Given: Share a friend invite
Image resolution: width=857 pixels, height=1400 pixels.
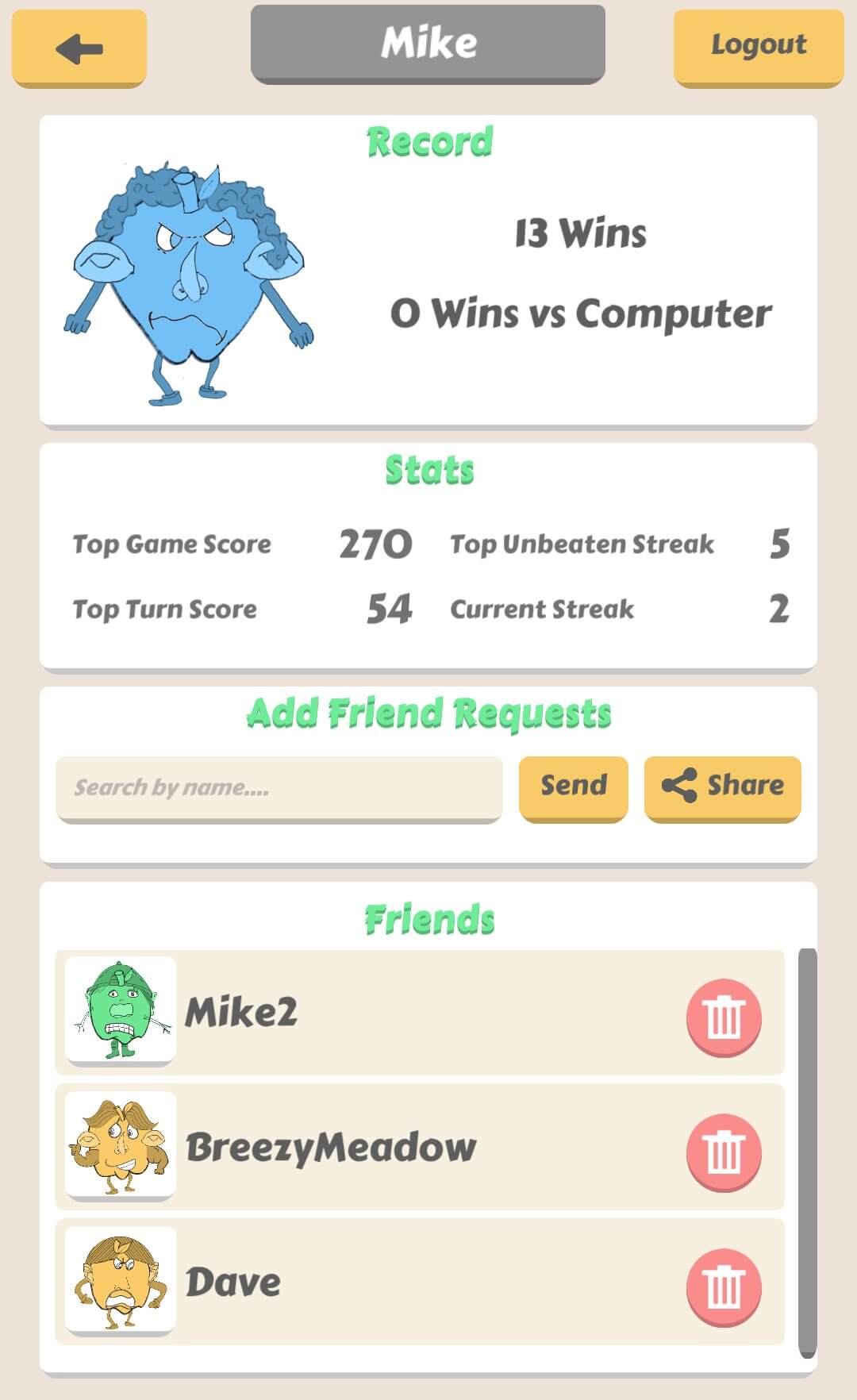Looking at the screenshot, I should [722, 787].
